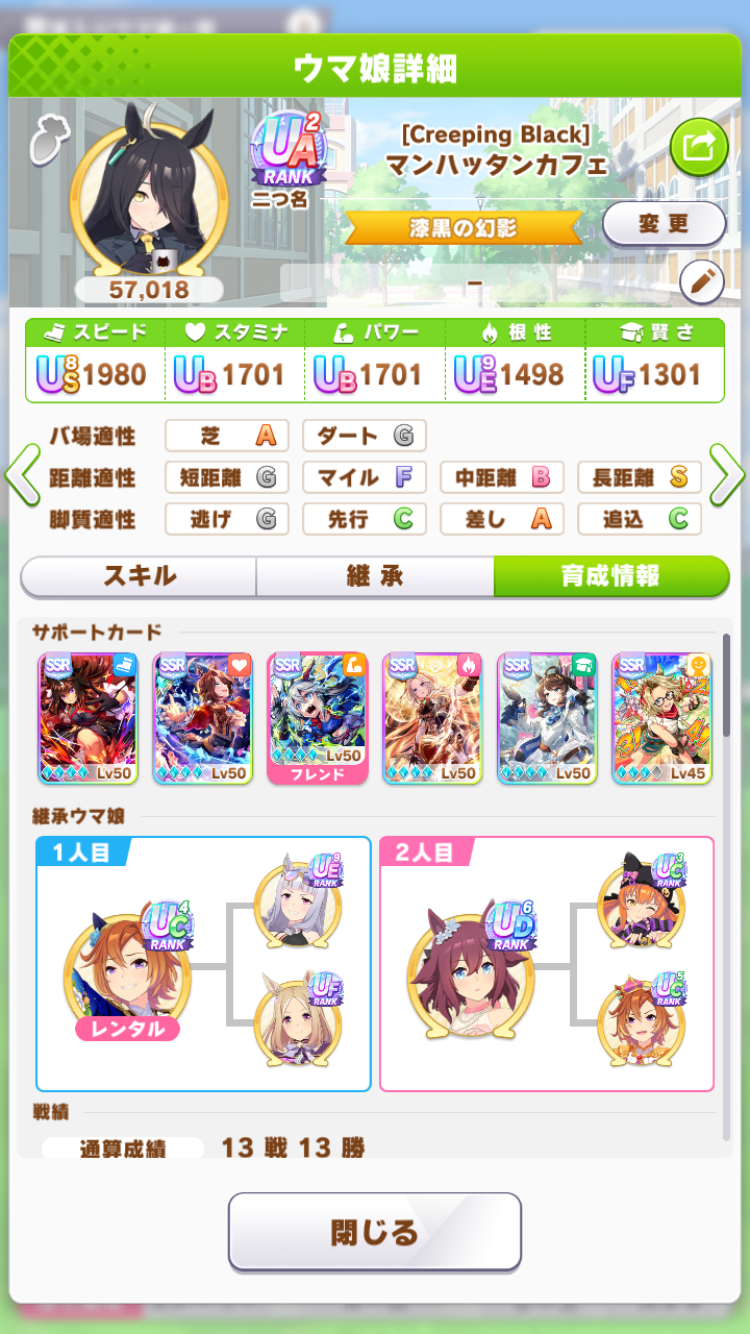The image size is (750, 1334).
Task: Edit the memo with the pencil icon
Action: coord(702,282)
